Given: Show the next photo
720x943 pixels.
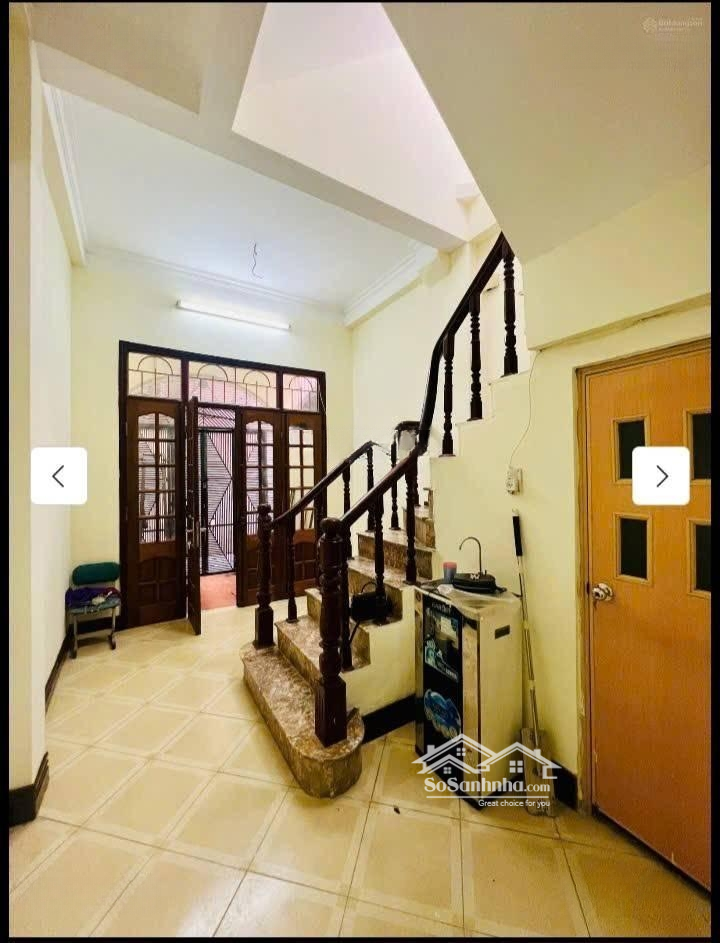Looking at the screenshot, I should pos(661,476).
